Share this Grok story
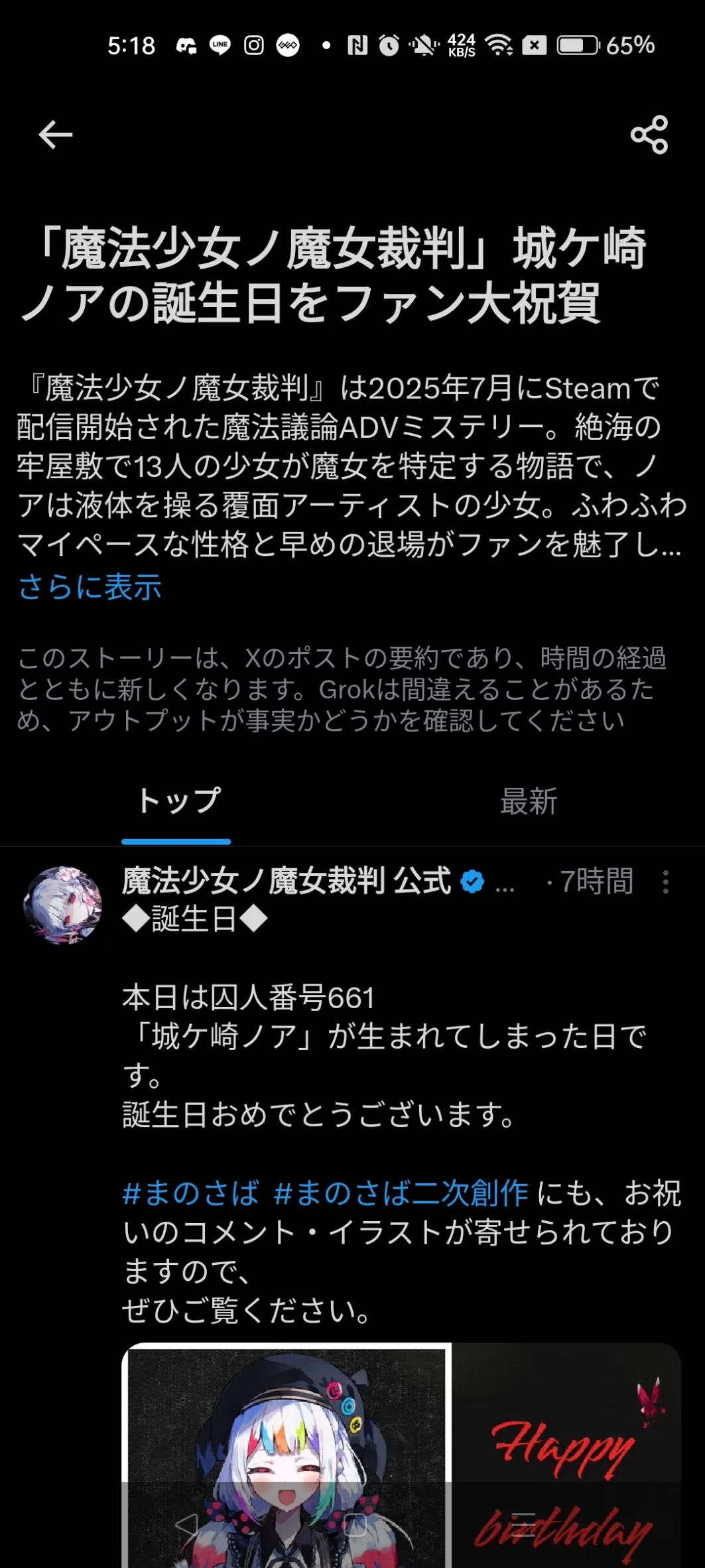This screenshot has width=705, height=1568. [x=649, y=135]
